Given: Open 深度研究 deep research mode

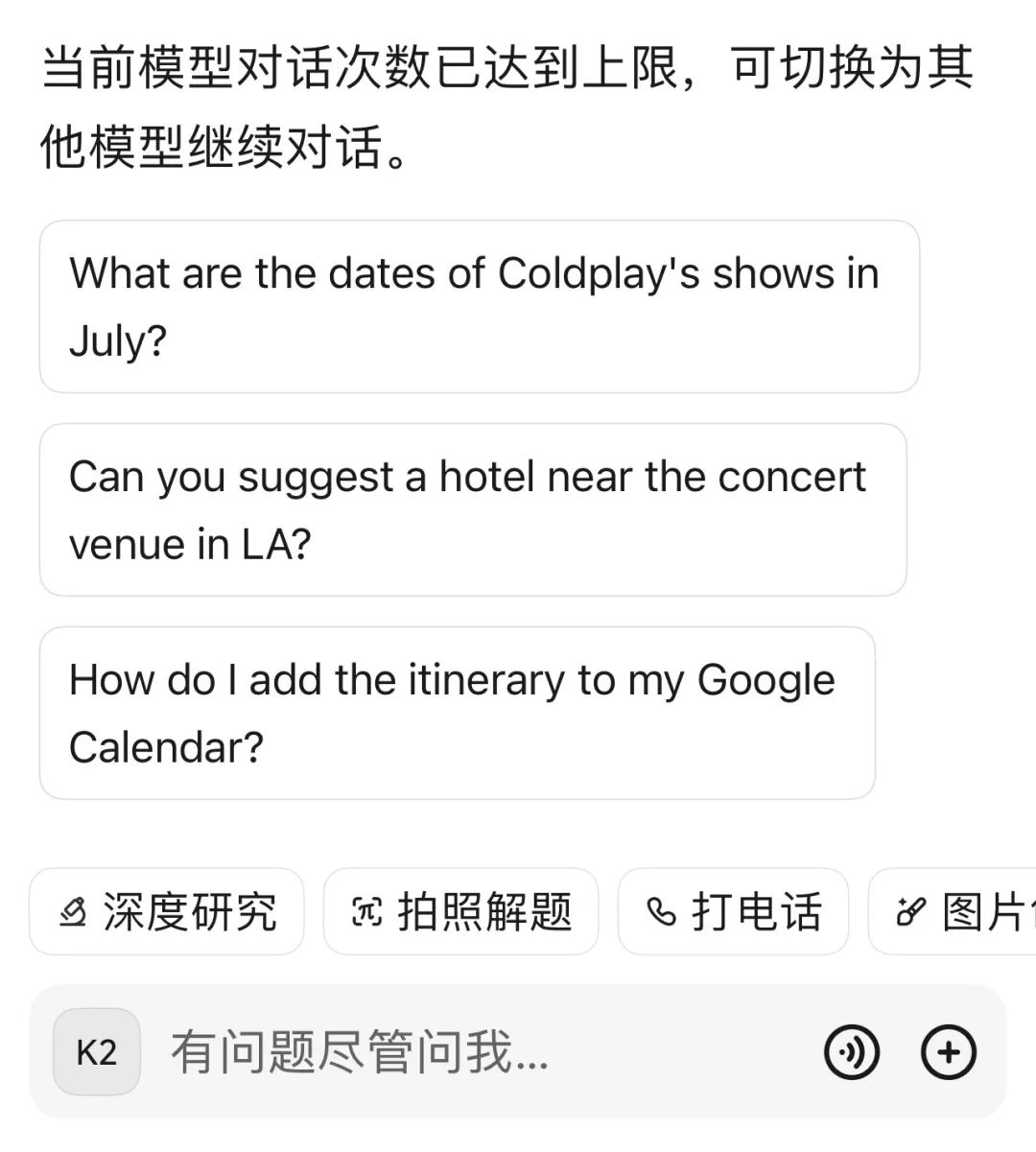Looking at the screenshot, I should click(x=167, y=911).
